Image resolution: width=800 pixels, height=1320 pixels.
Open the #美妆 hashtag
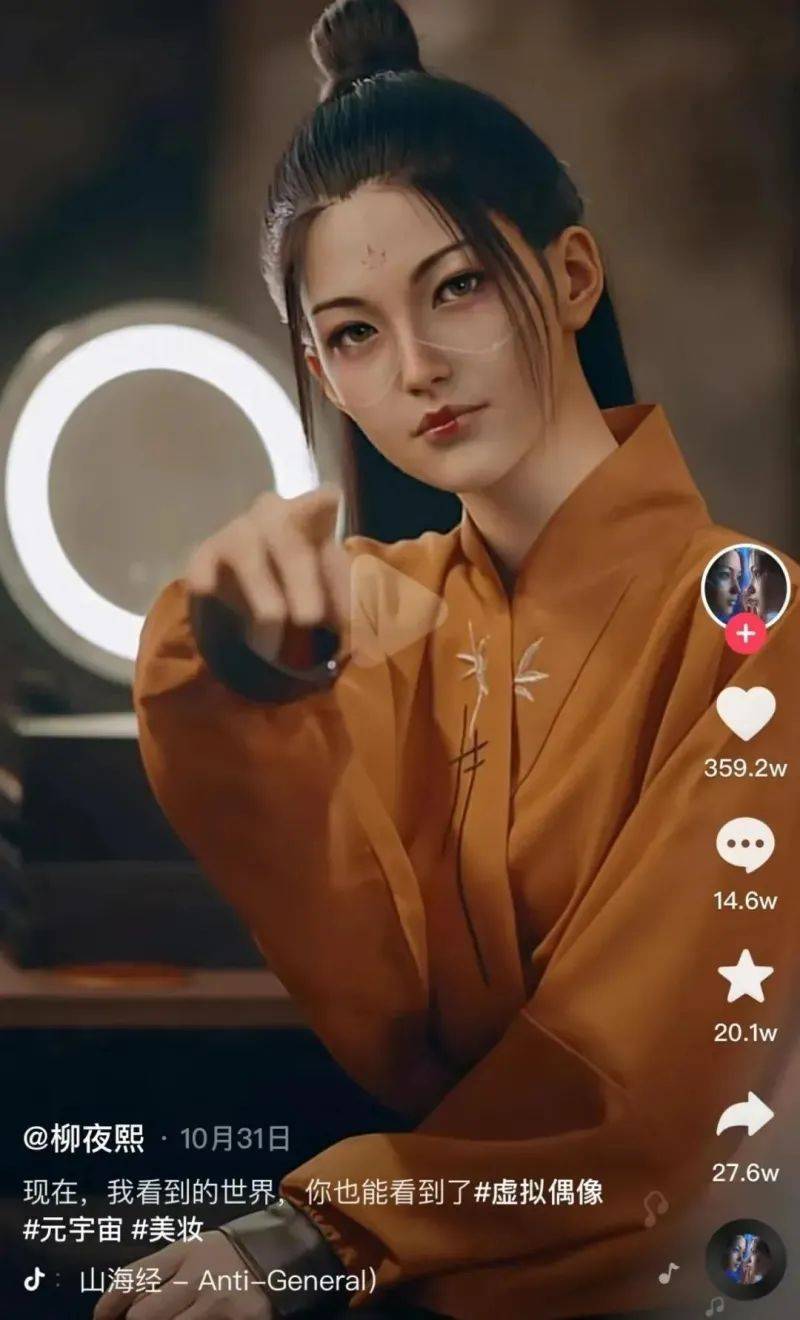(x=168, y=1230)
